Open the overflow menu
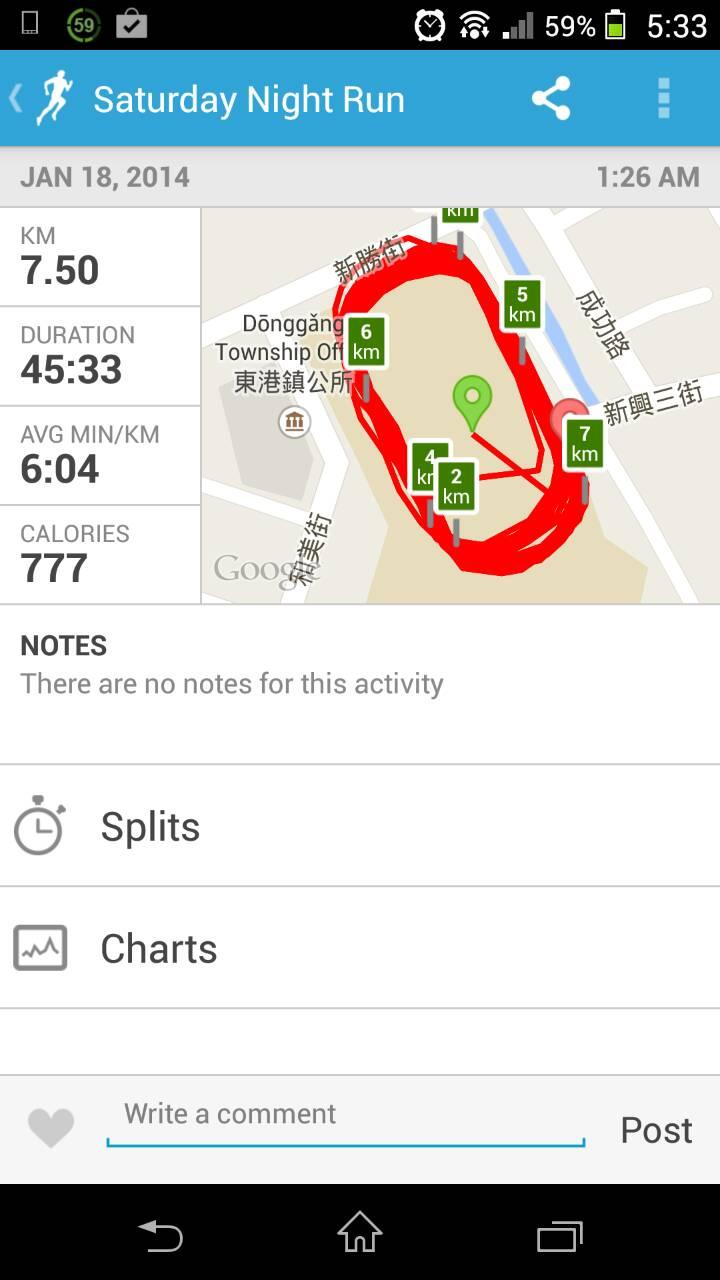 (x=663, y=99)
